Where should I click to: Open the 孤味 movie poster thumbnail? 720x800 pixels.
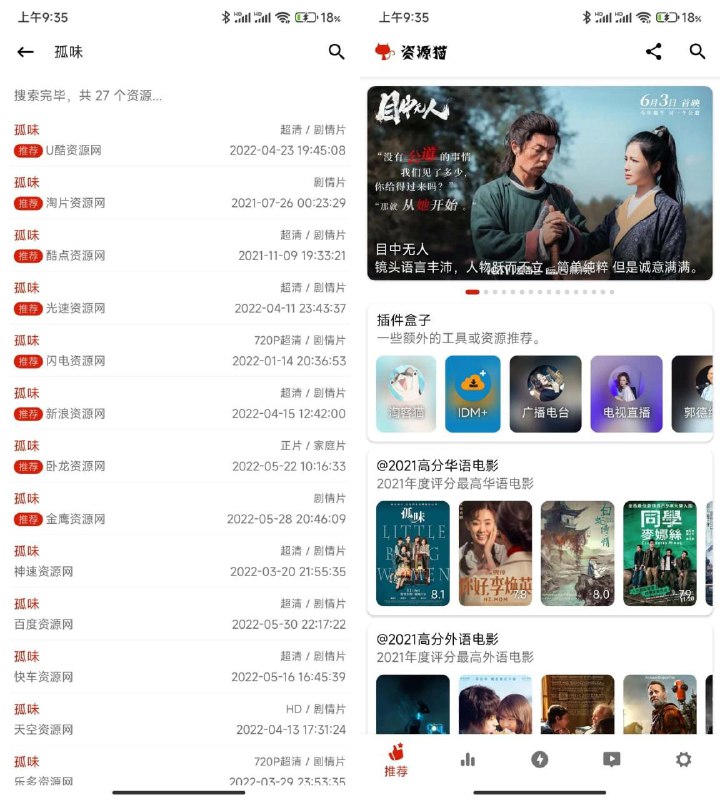point(414,550)
